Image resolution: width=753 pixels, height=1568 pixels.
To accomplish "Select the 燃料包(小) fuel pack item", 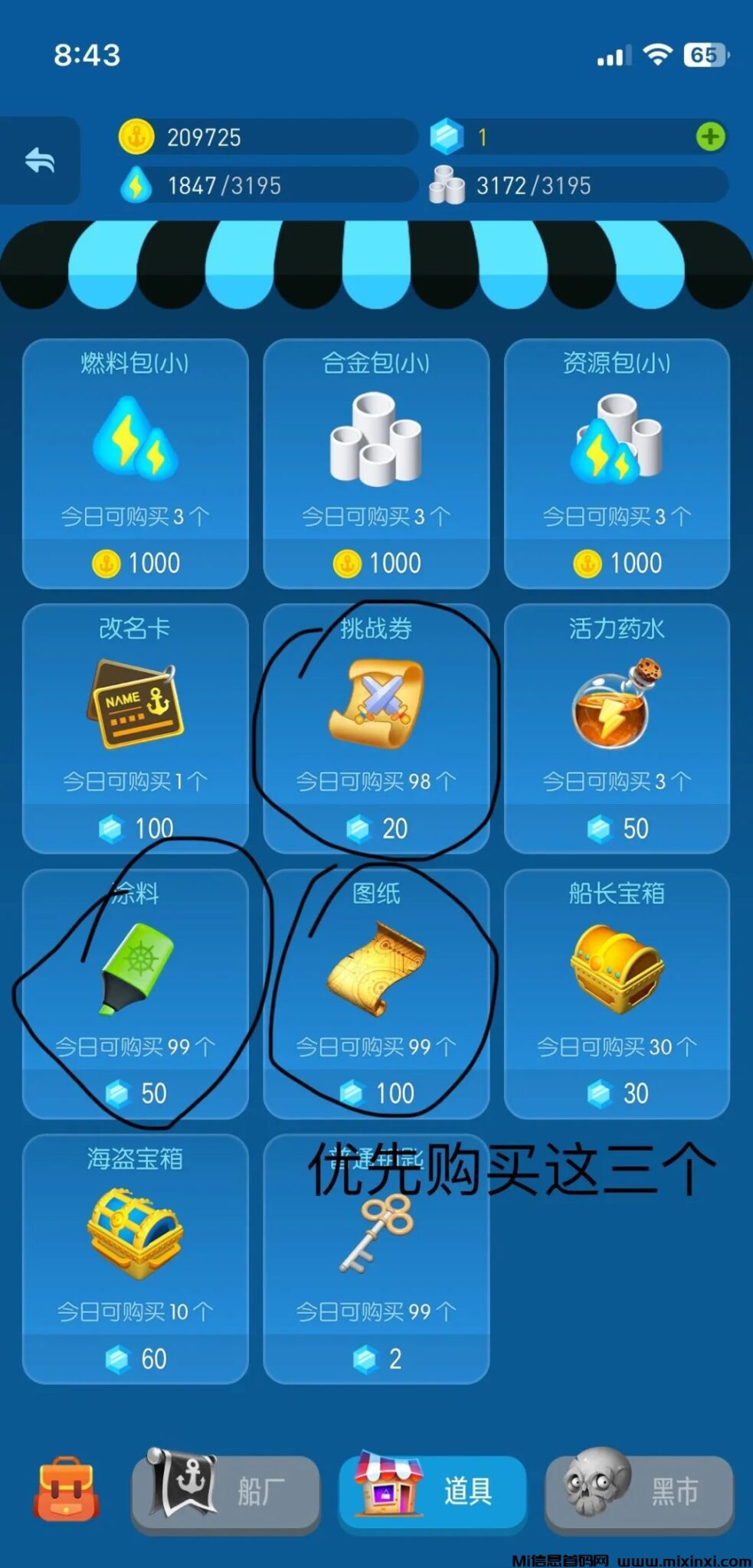I will click(x=135, y=459).
